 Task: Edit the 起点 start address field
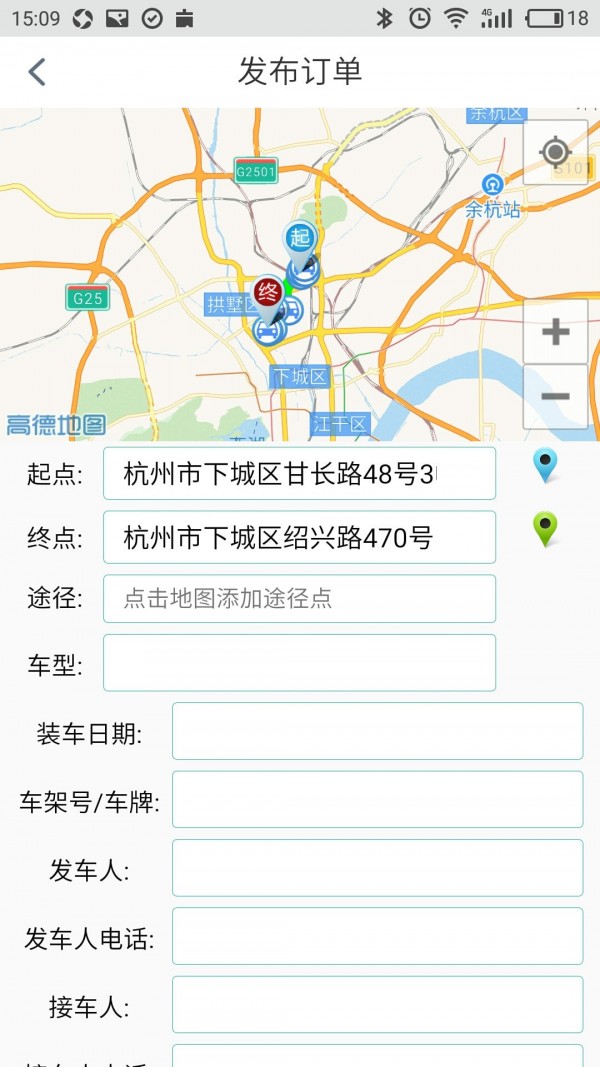tap(299, 474)
